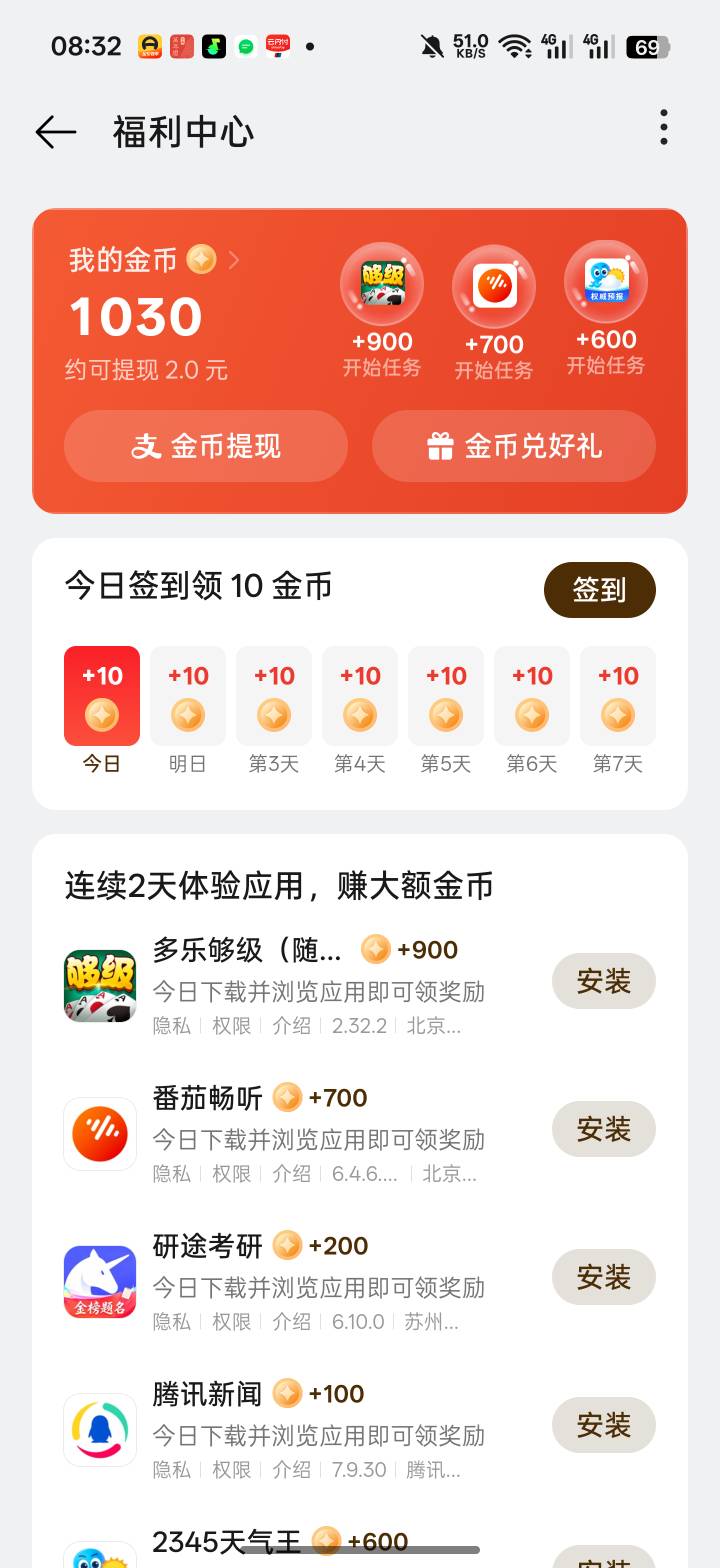The width and height of the screenshot is (720, 1568).
Task: Open 金币兑好礼
Action: click(514, 446)
